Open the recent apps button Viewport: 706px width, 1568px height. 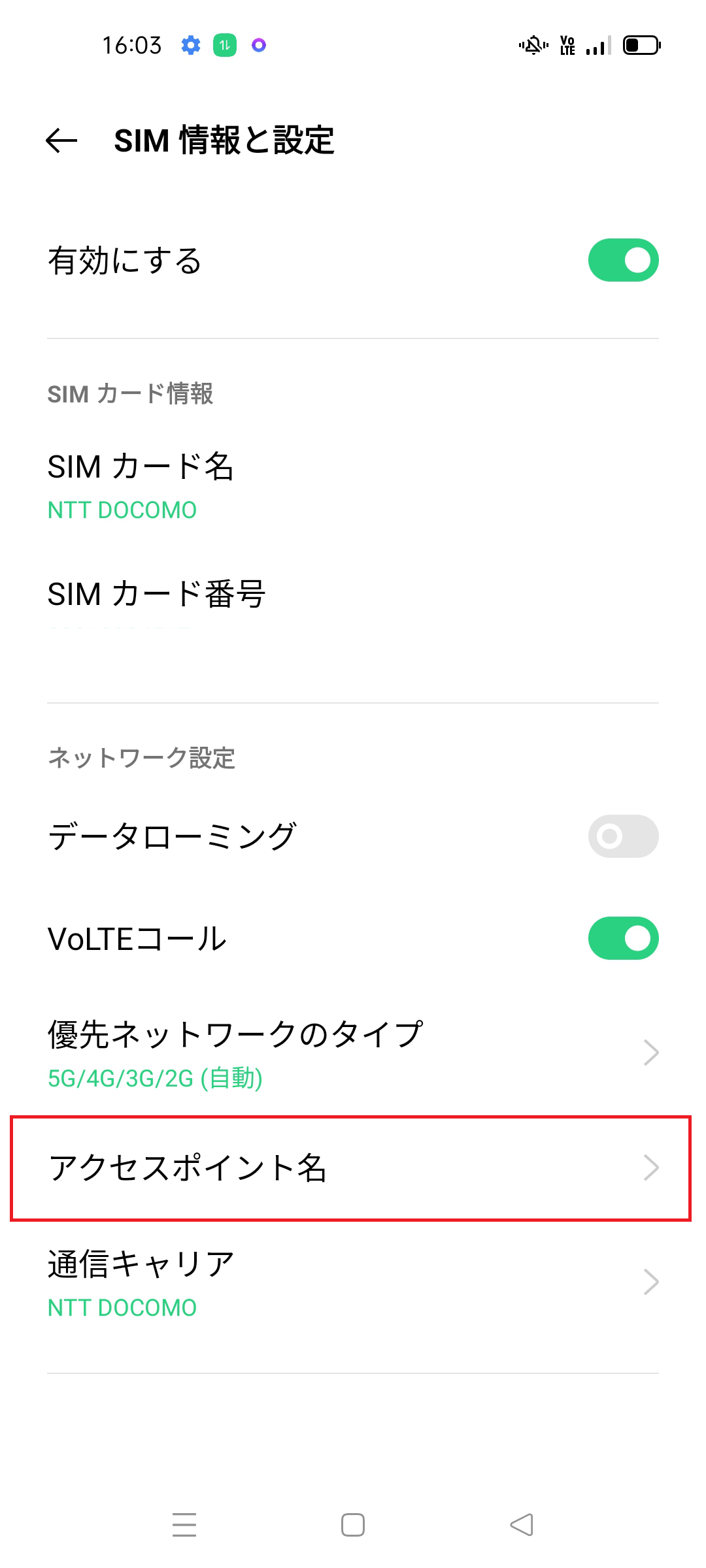coord(184,1524)
